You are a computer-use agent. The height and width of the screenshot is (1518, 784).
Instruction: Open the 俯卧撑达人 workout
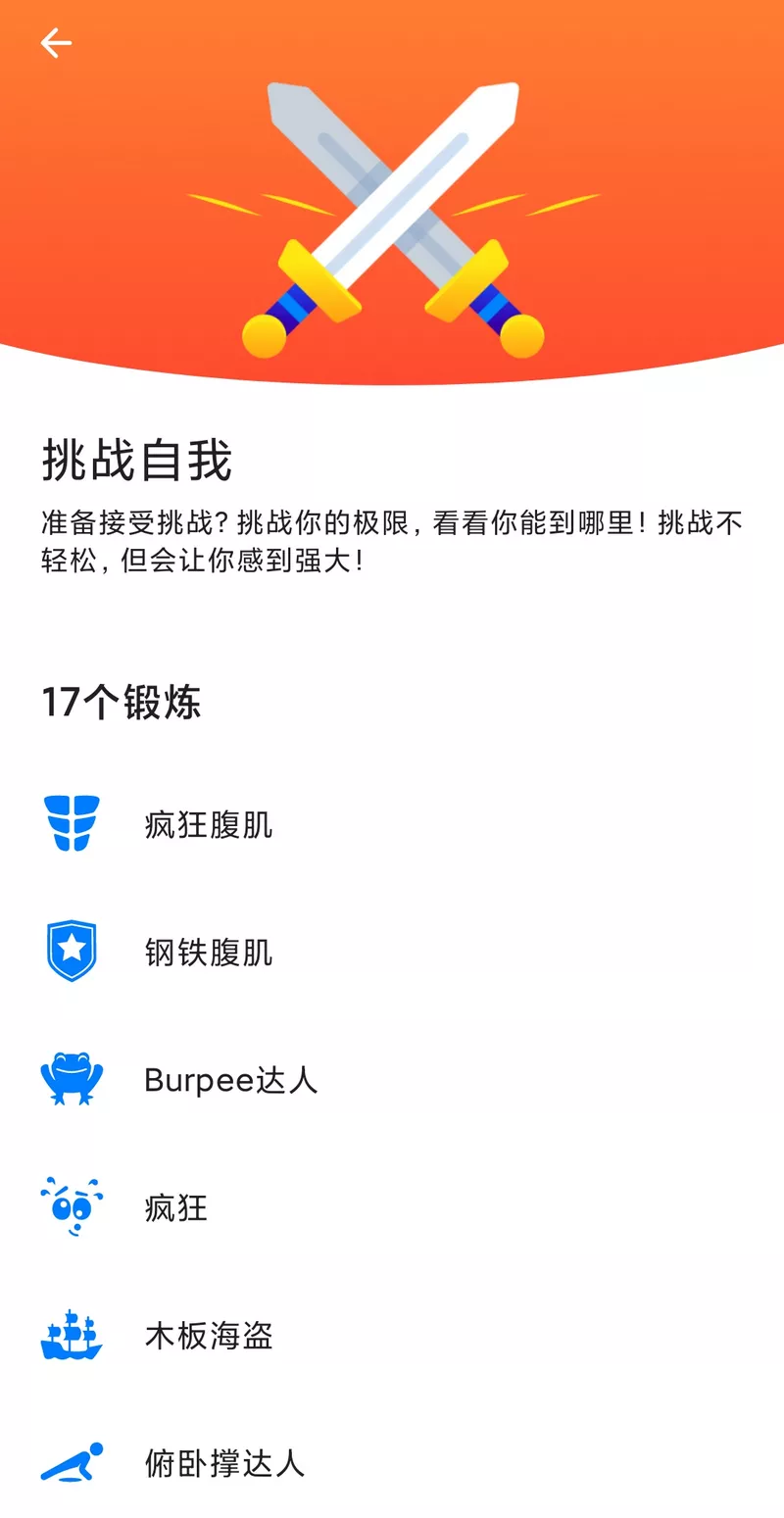pos(392,1462)
